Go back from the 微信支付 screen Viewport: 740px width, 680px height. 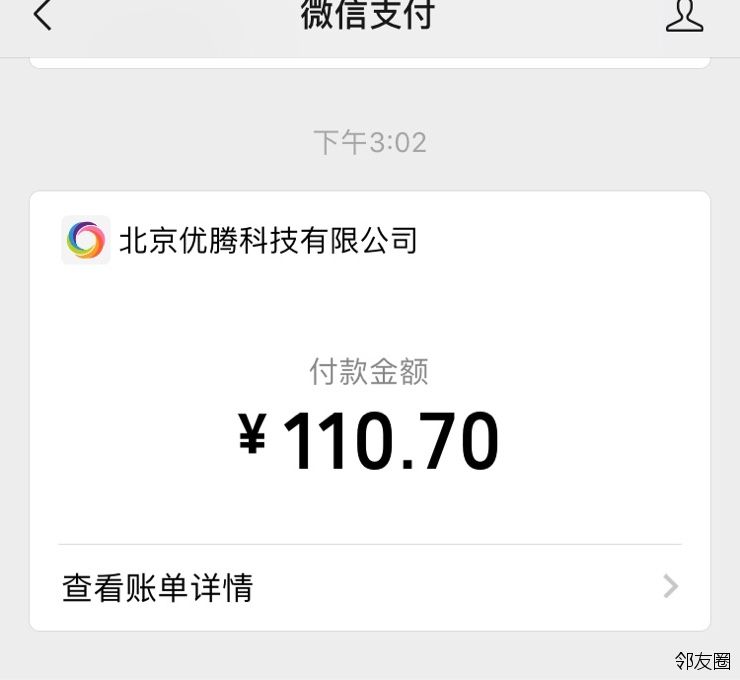[x=42, y=16]
